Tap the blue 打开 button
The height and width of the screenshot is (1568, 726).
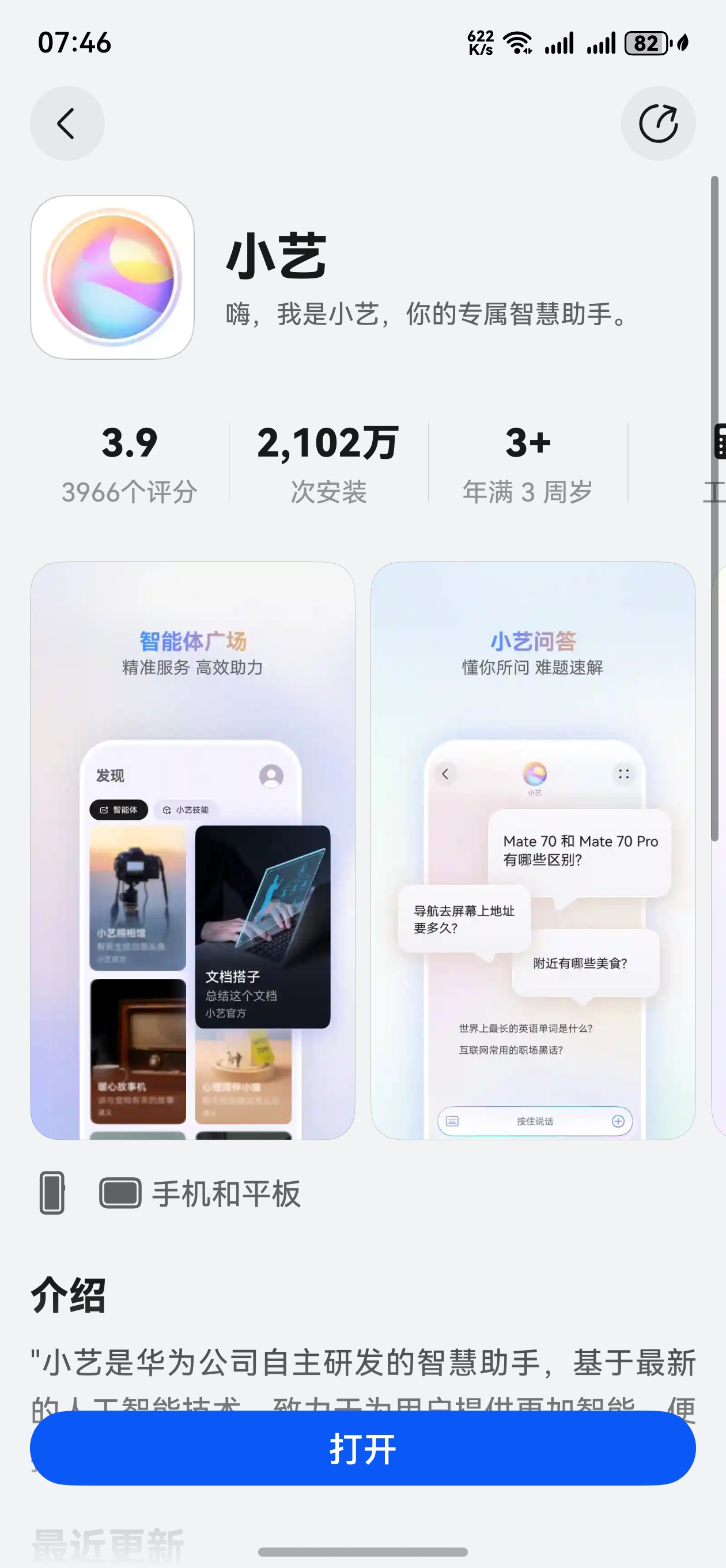coord(362,1448)
